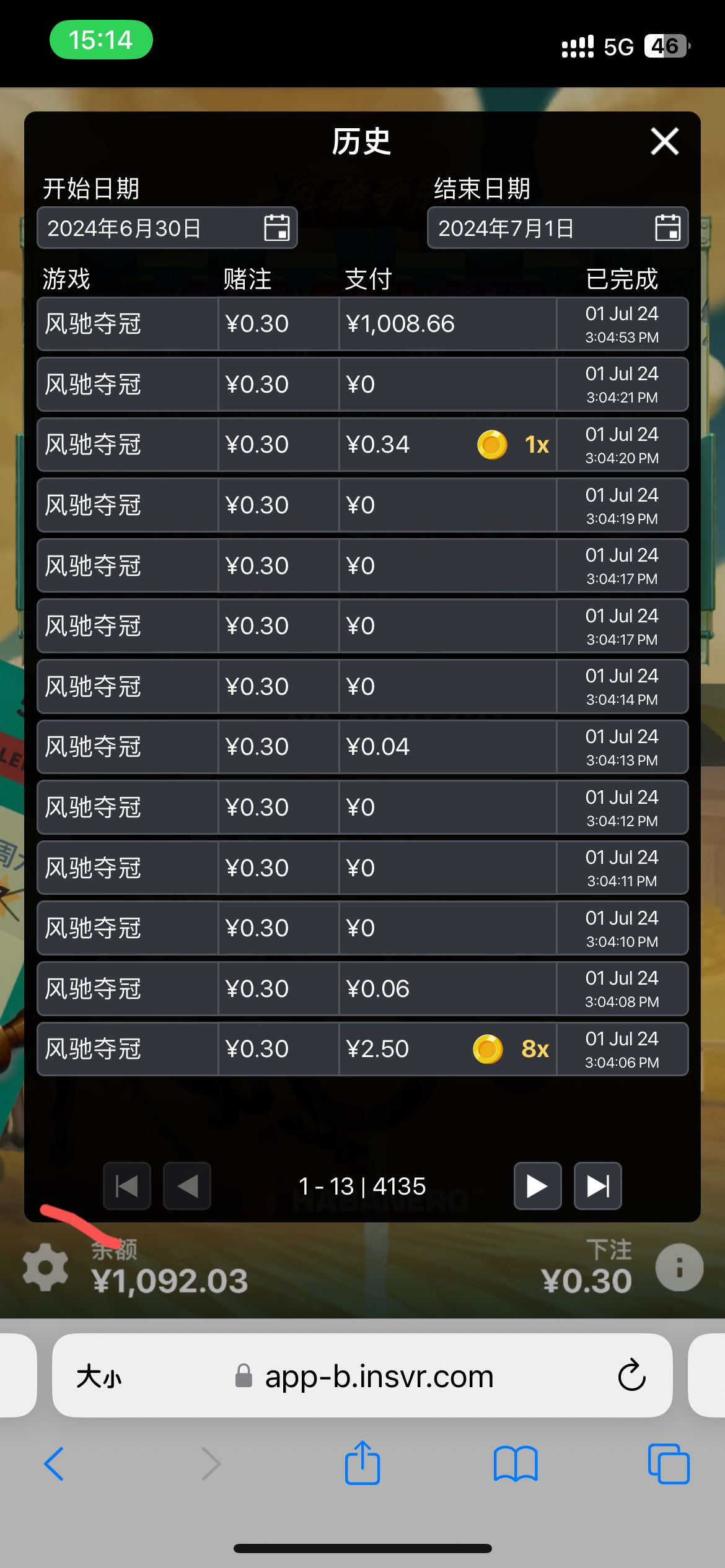Reload the page in Safari
This screenshot has height=1568, width=725.
pos(631,1375)
